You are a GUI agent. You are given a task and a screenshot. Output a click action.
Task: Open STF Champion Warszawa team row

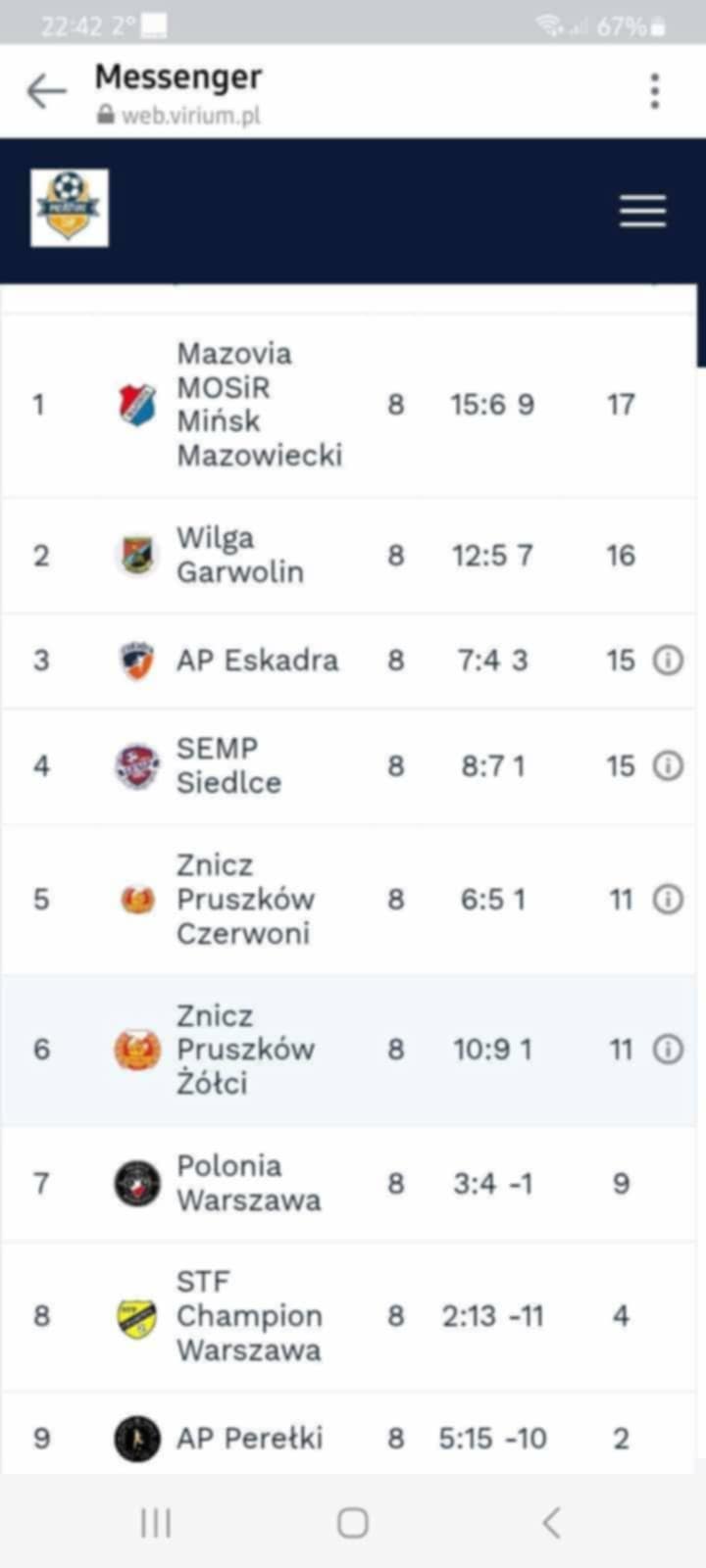[348, 1316]
